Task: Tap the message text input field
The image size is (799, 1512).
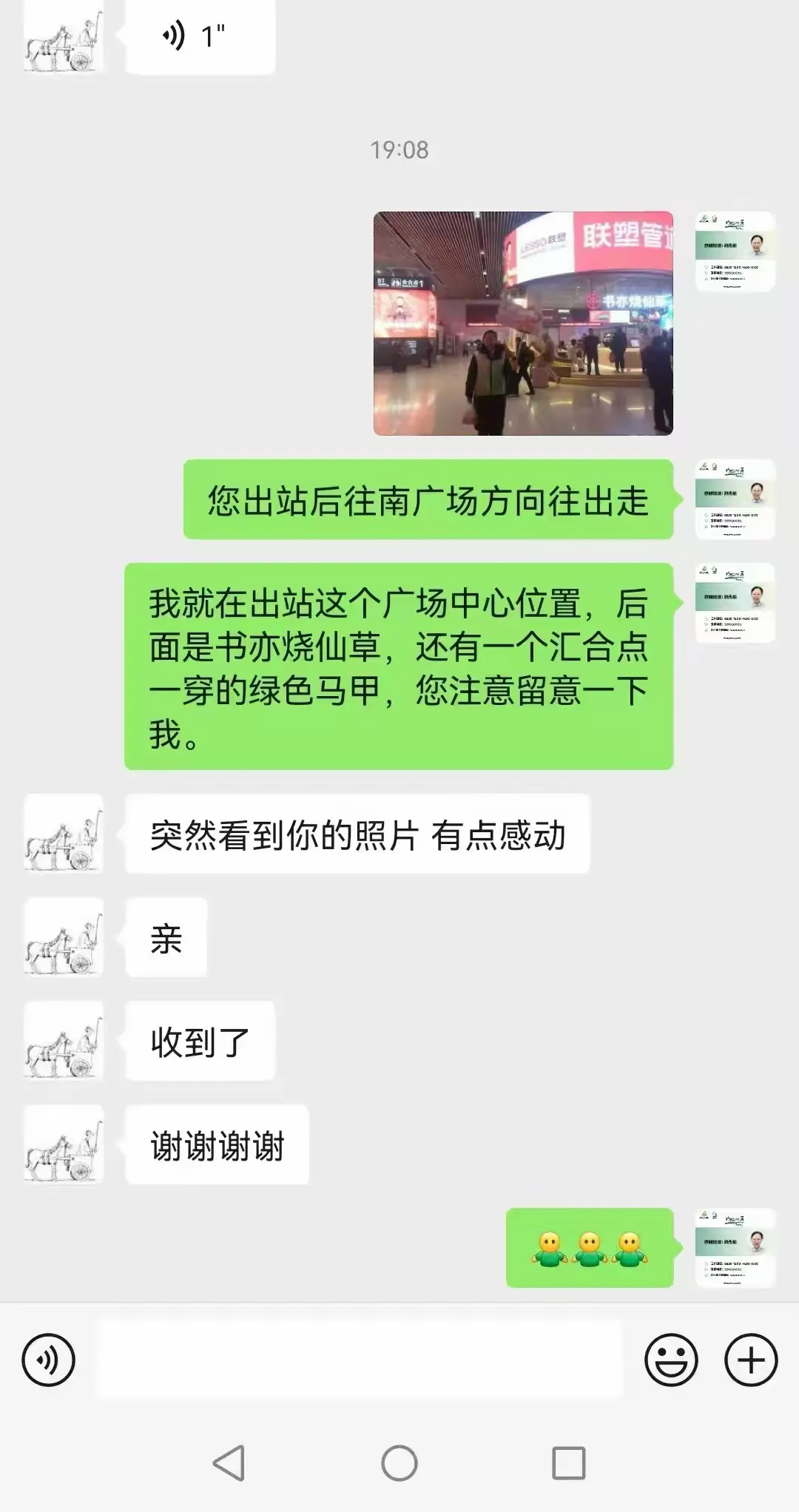Action: click(x=360, y=1360)
